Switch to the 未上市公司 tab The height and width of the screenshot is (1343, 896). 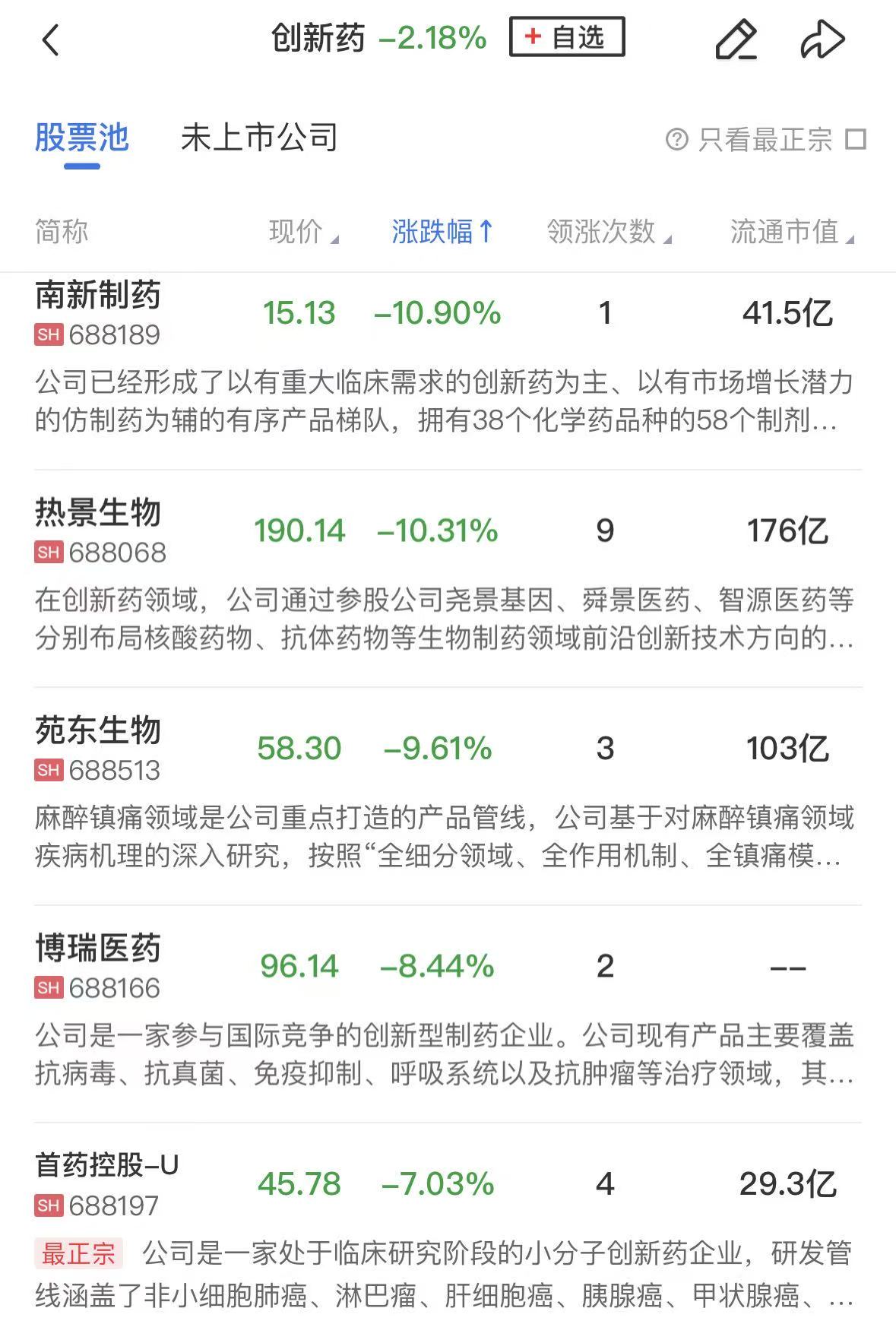[259, 138]
